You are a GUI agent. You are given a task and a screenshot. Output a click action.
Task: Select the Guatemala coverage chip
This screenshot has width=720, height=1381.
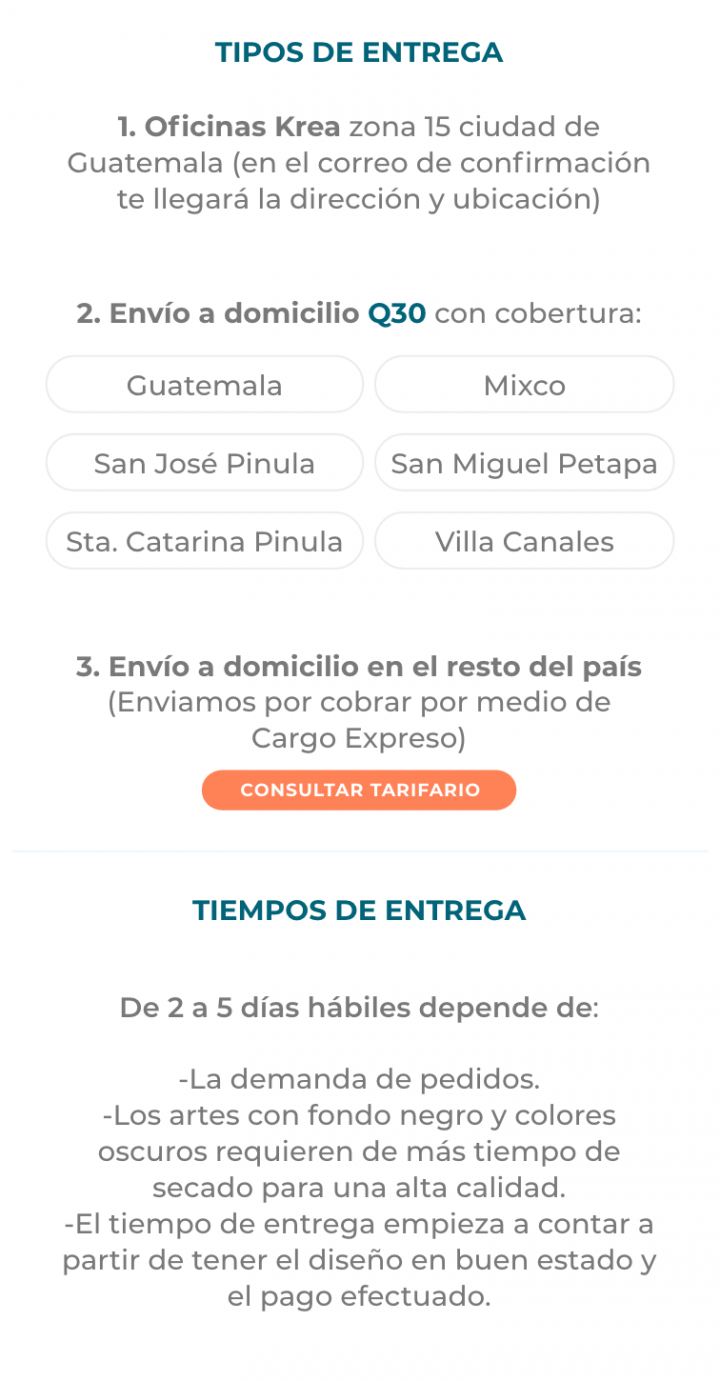pyautogui.click(x=205, y=385)
